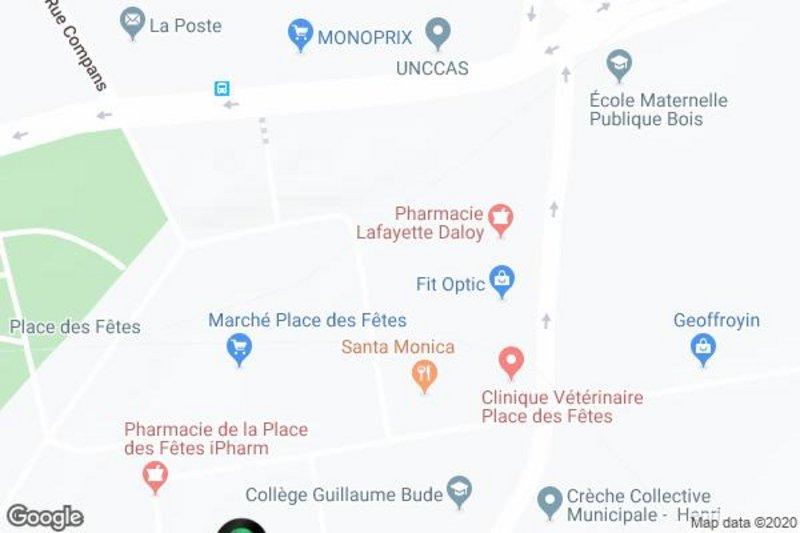The height and width of the screenshot is (533, 800).
Task: Select the Pharmacie Lafayette Daloy pin
Action: (x=500, y=218)
